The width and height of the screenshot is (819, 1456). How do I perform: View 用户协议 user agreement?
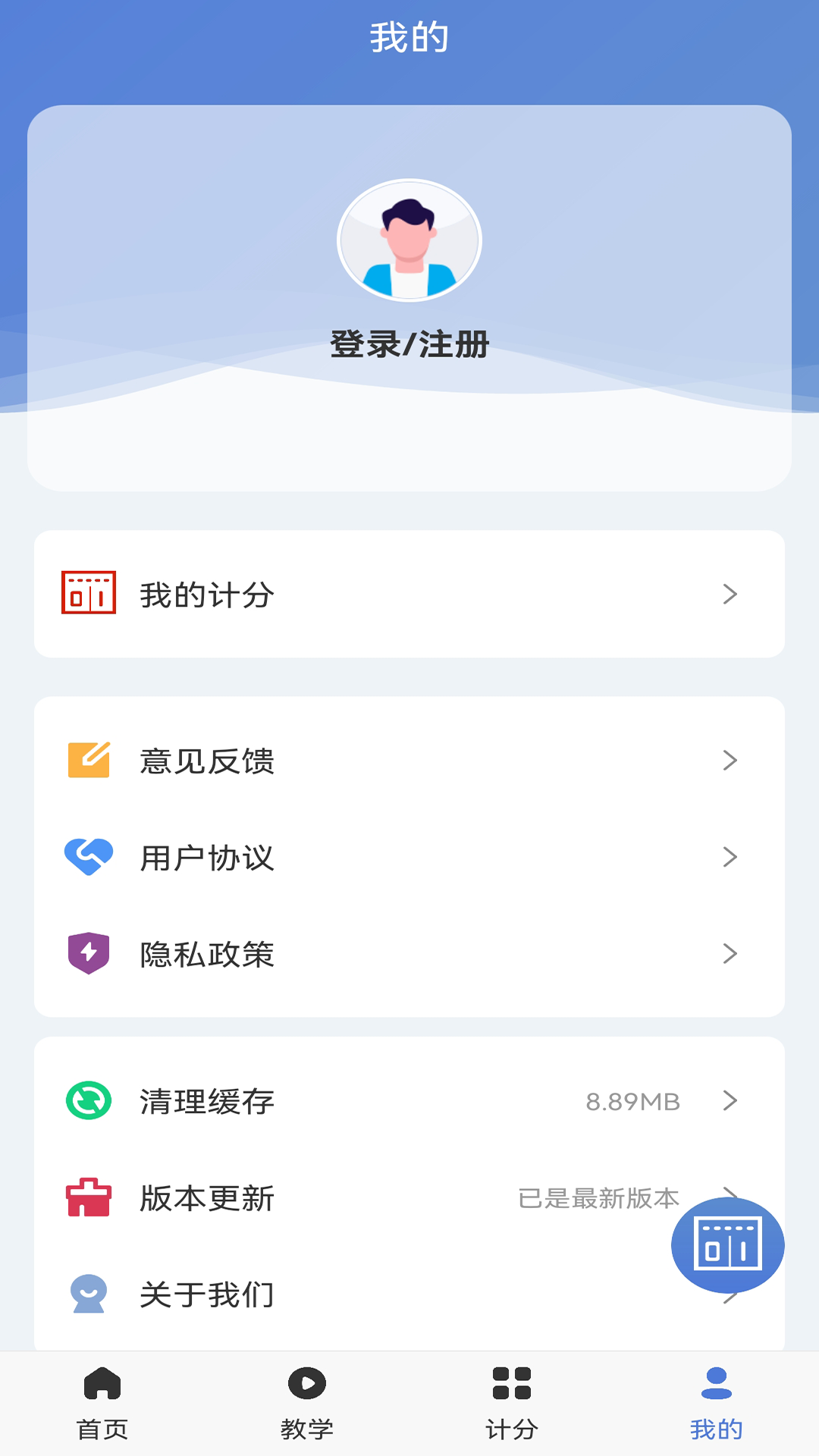pos(409,857)
